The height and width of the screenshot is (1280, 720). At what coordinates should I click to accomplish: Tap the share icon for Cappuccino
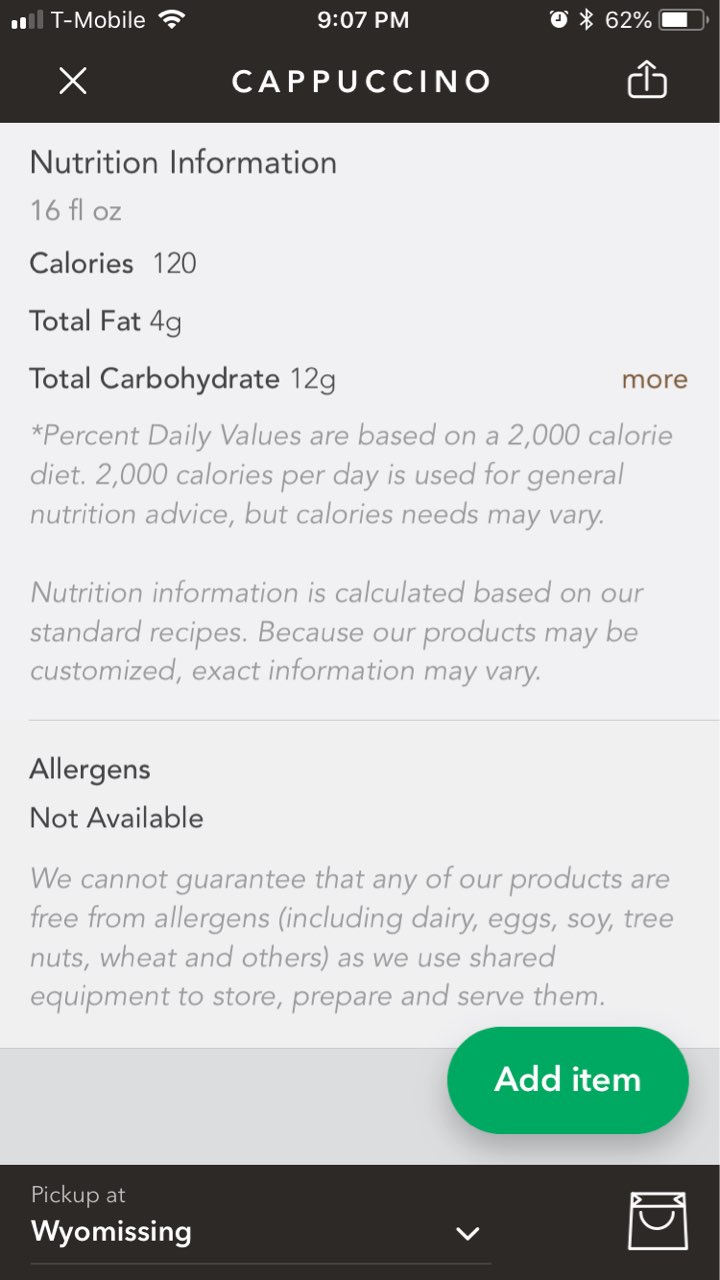(647, 80)
